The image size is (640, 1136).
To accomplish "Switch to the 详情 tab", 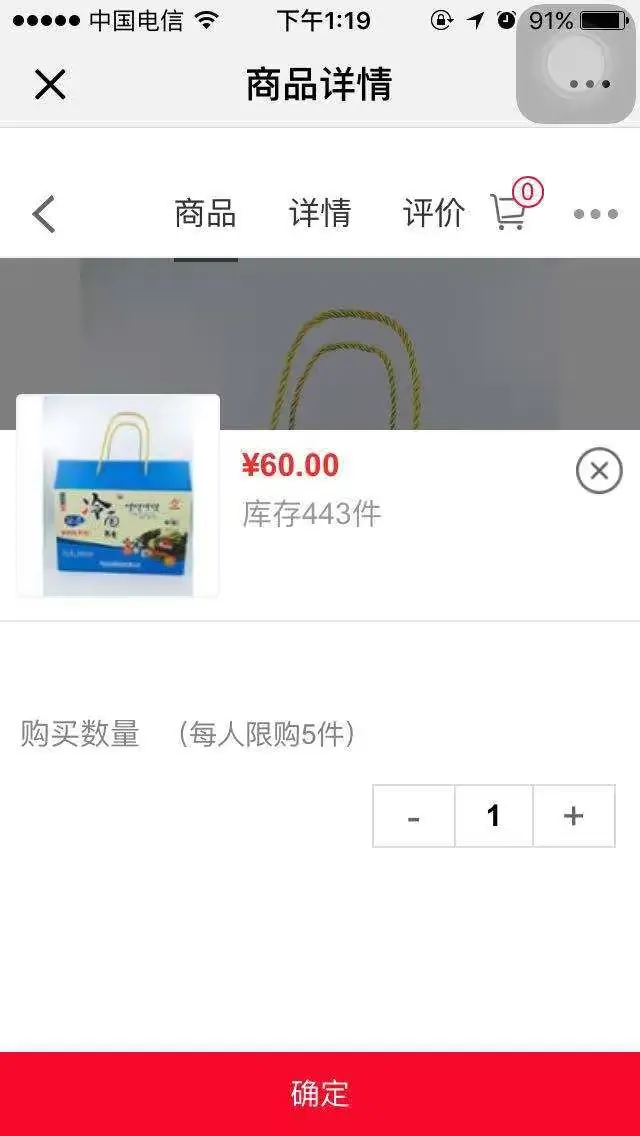I will tap(320, 213).
